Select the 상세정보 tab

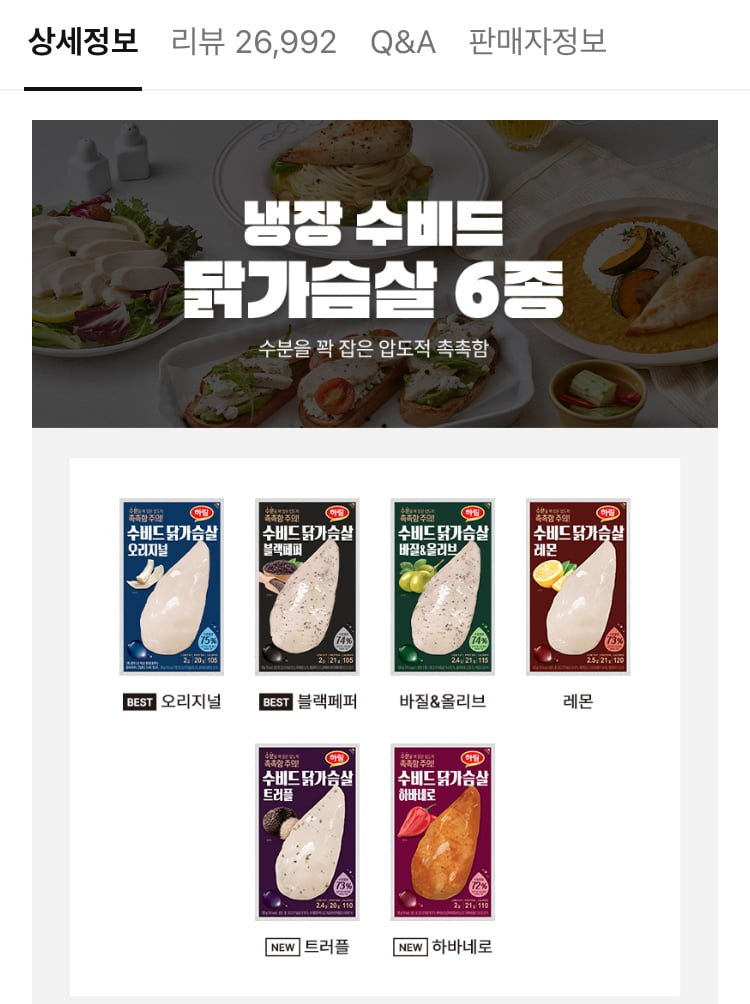83,43
